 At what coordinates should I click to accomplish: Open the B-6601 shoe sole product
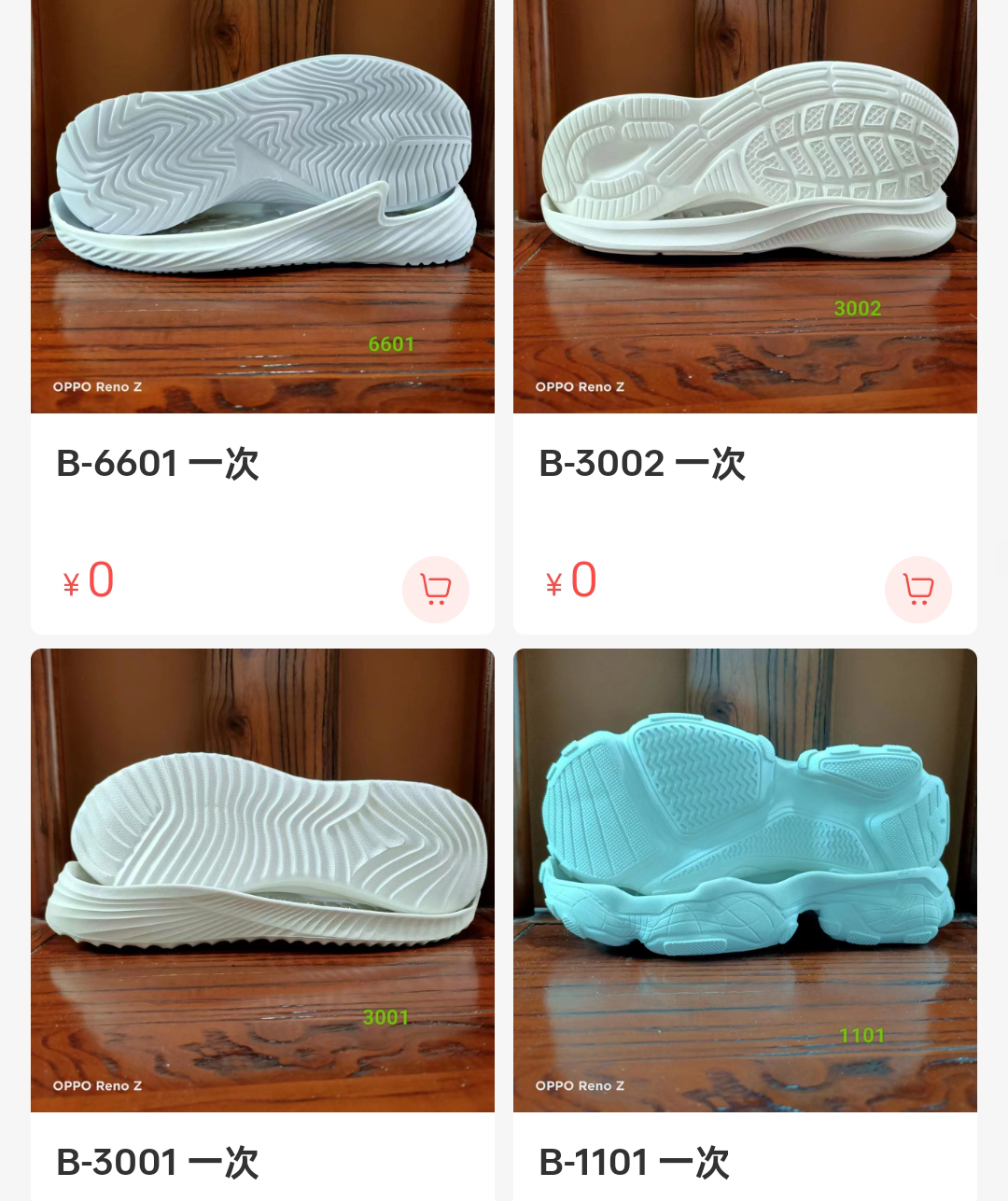pyautogui.click(x=262, y=205)
